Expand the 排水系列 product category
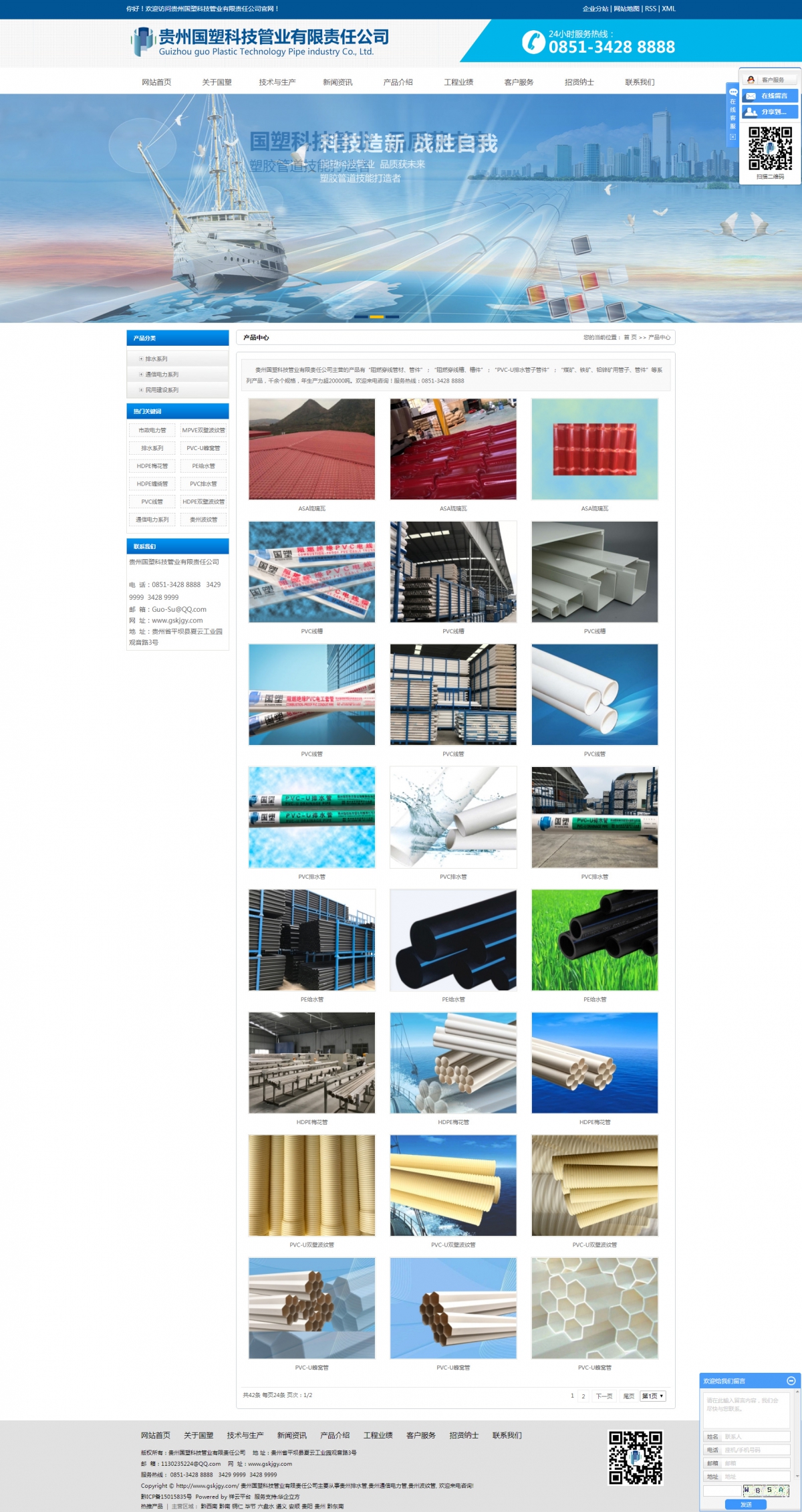Viewport: 802px width, 1512px height. pos(156,359)
